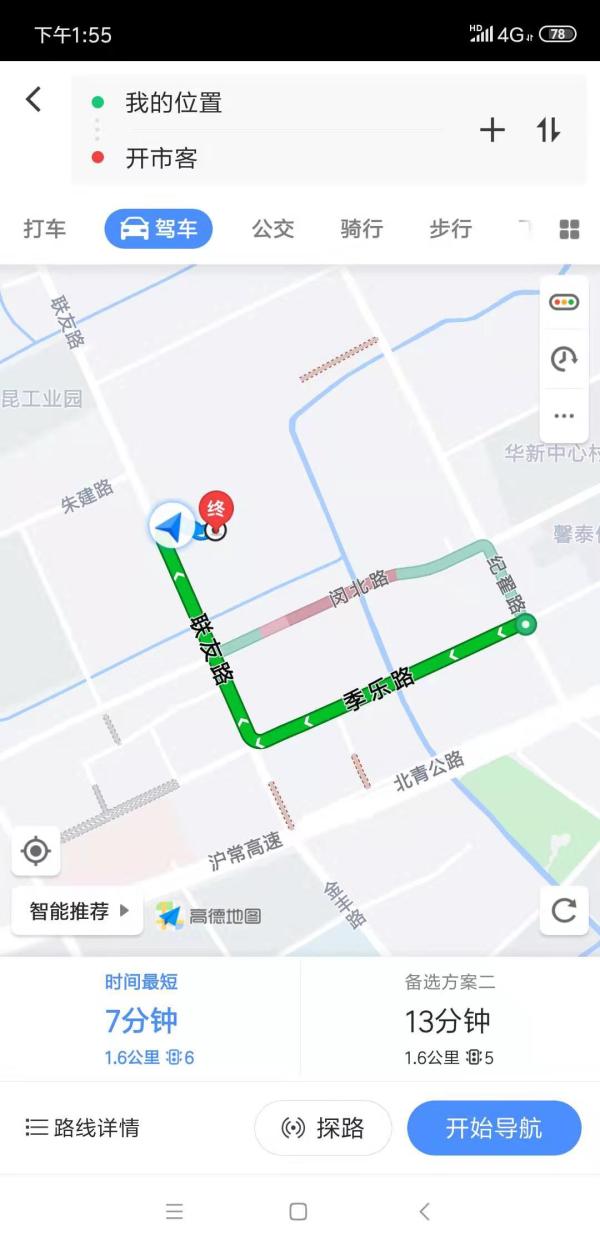Screen dimensions: 600x1246
Task: Select the 驾车 driving tab
Action: (x=159, y=229)
